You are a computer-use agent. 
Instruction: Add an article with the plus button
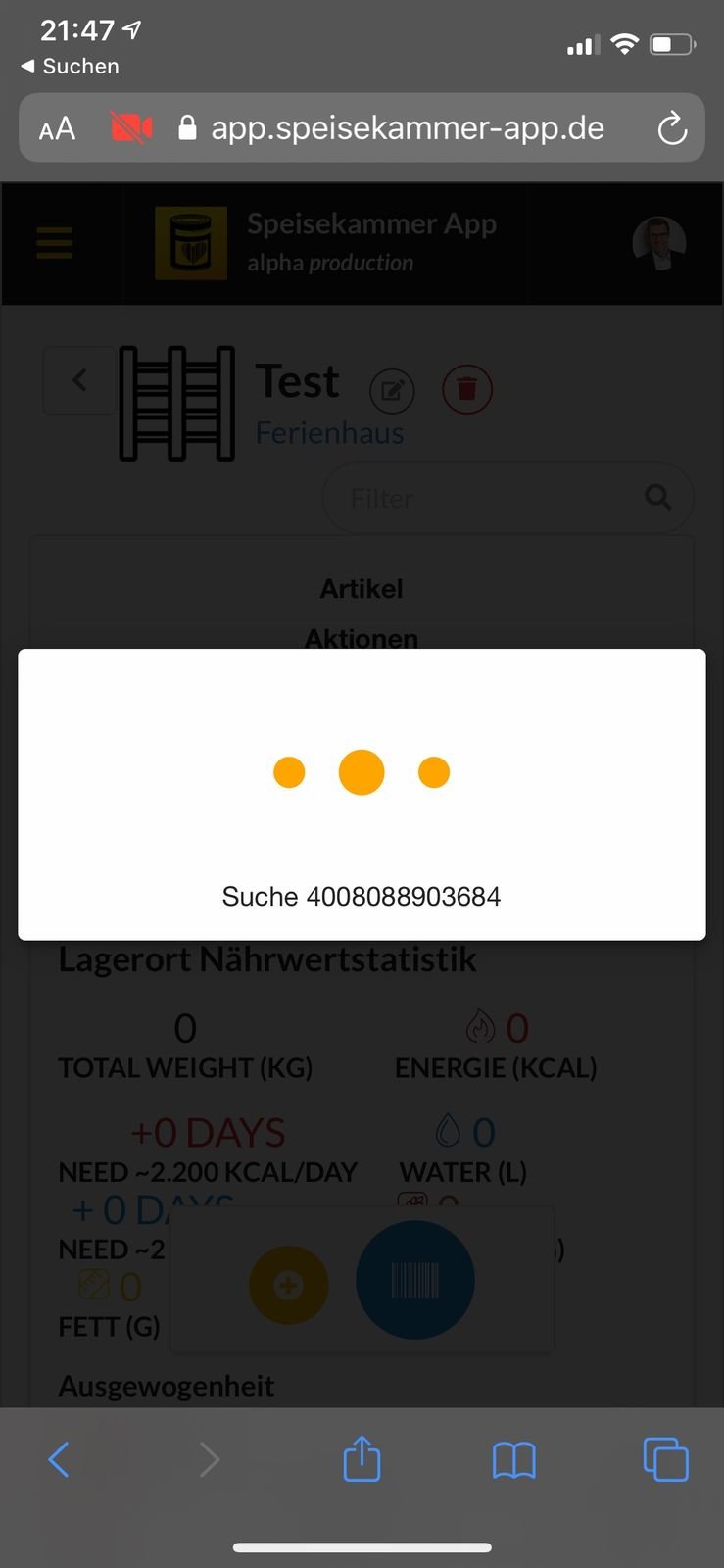[288, 1285]
